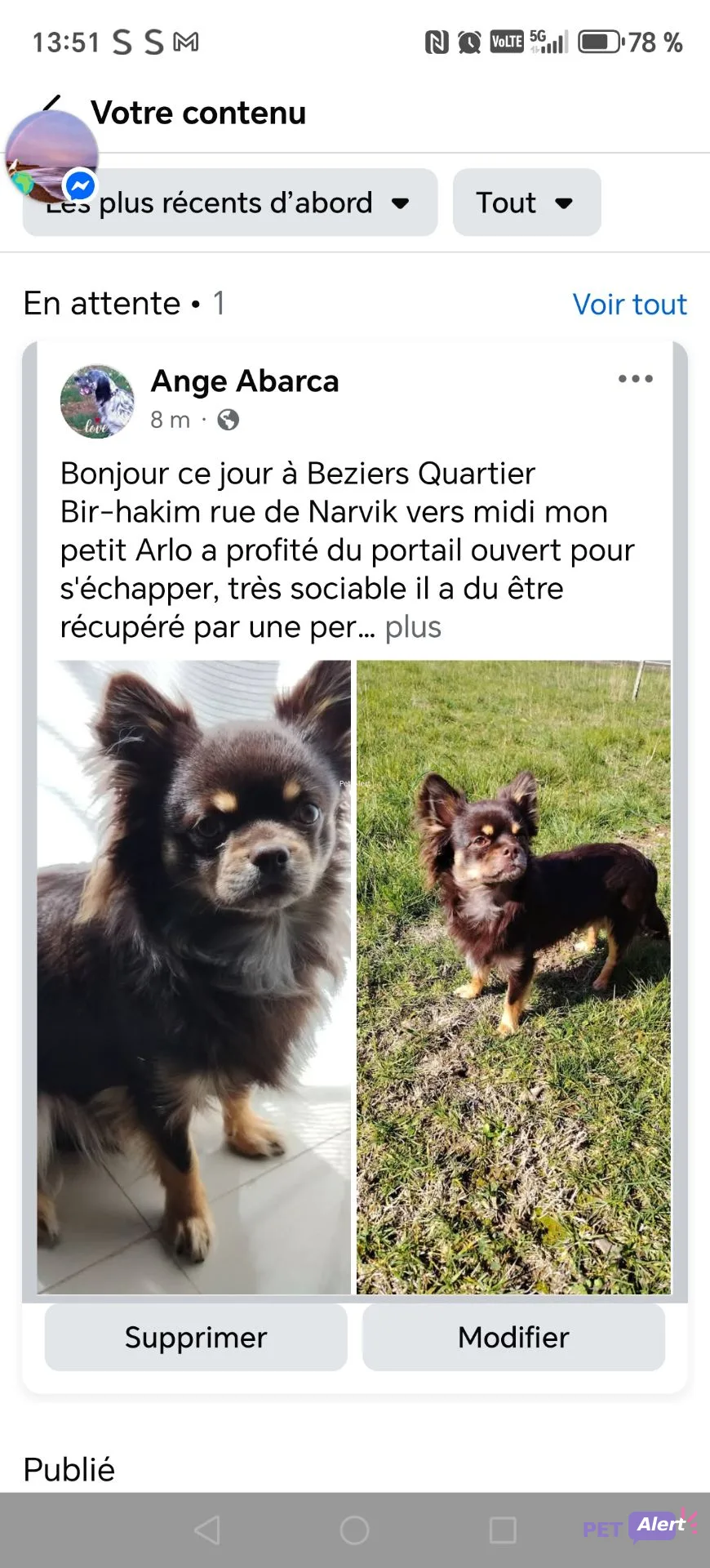Click the Supprimer button to delete the post
Screen dimensions: 710x1568
[194, 1337]
